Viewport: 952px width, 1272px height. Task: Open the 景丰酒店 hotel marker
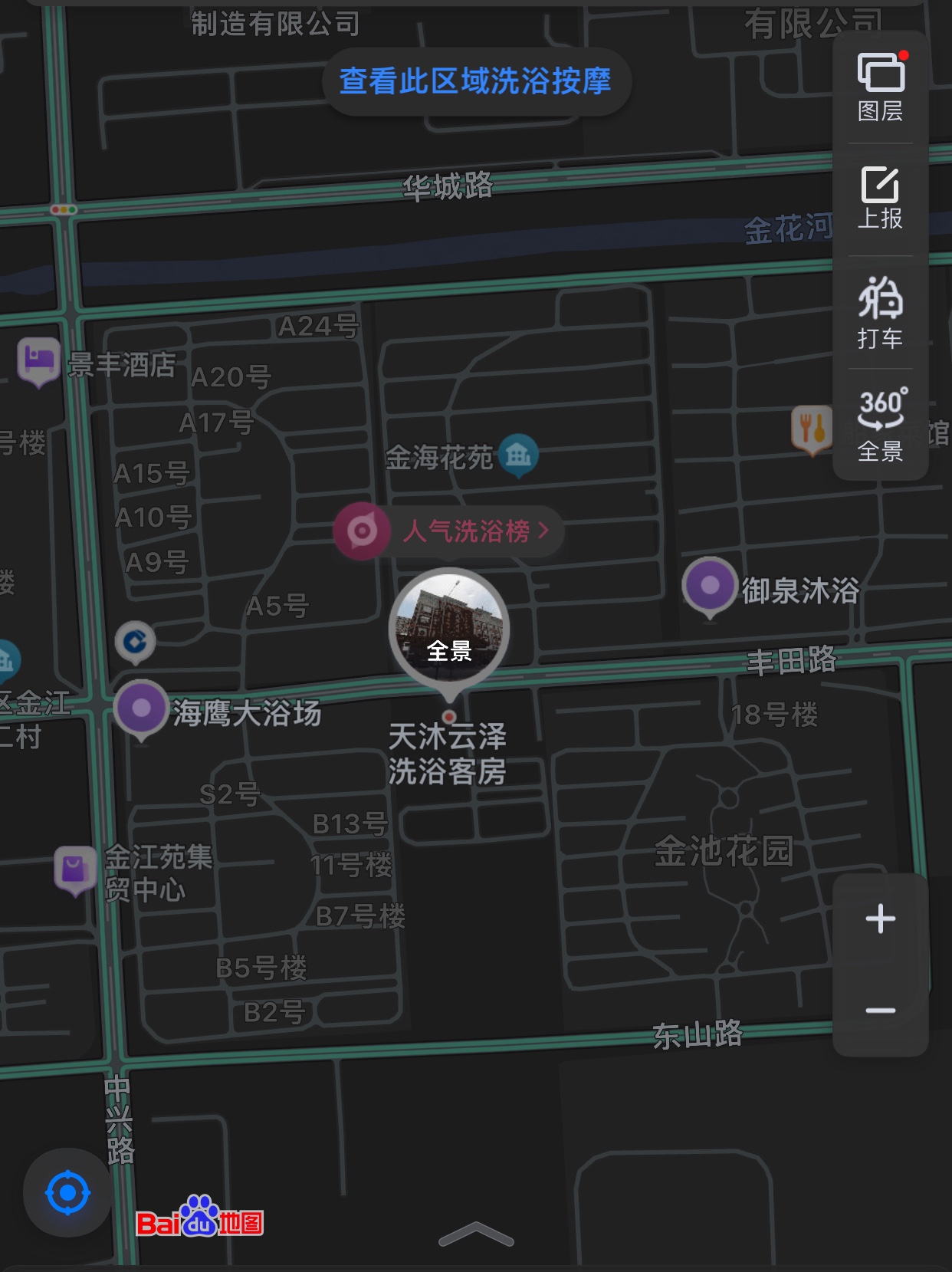(38, 360)
